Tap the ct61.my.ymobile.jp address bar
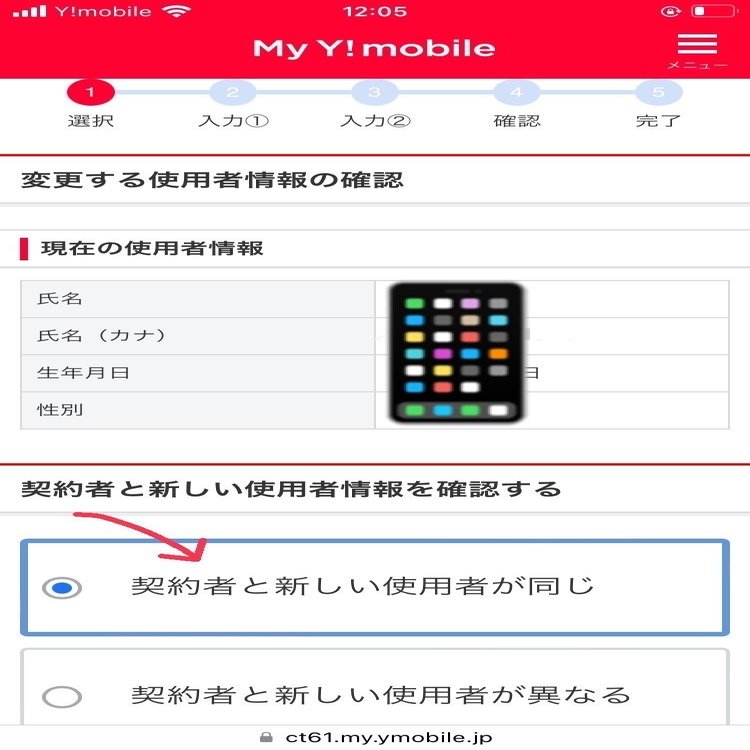This screenshot has width=750, height=750. point(375,738)
